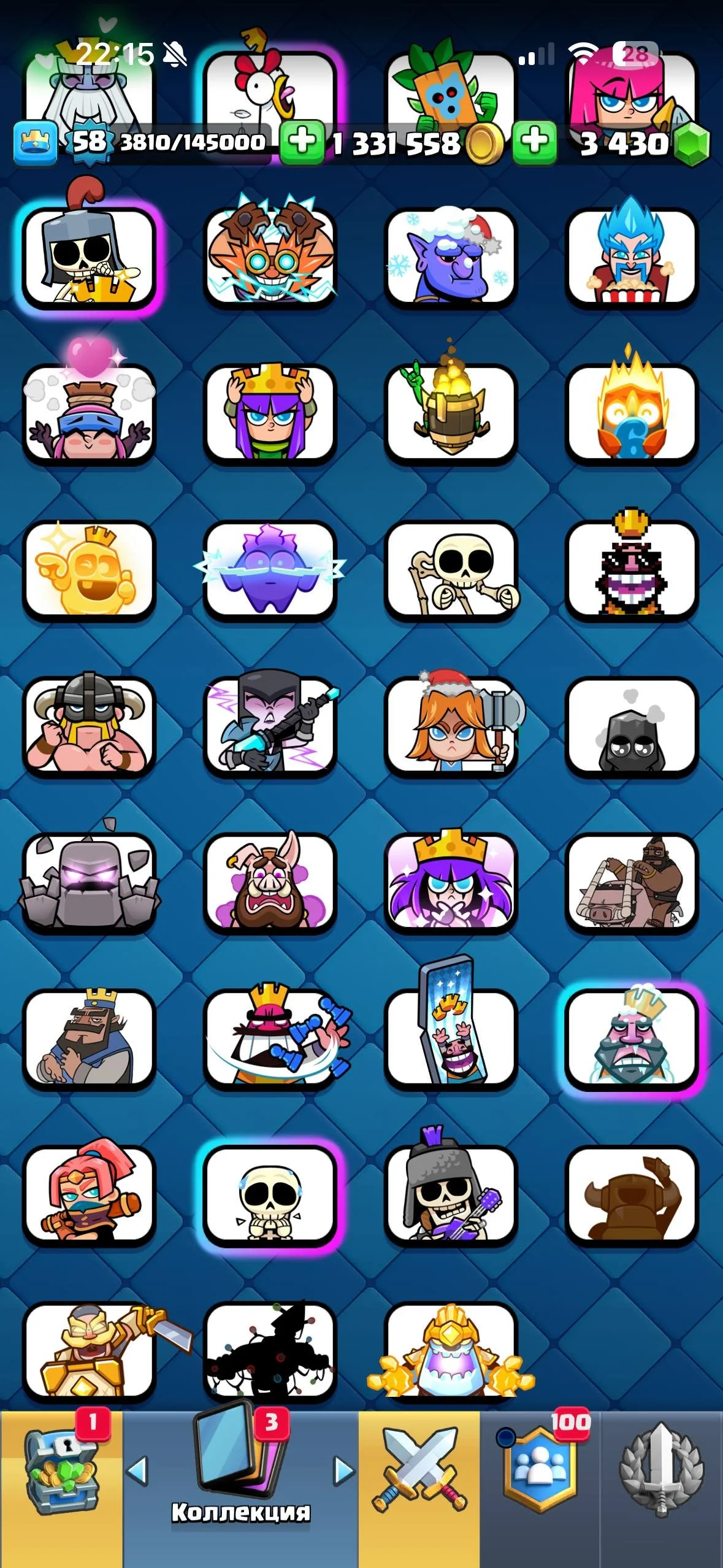Tap the green plus next to gems
Viewport: 723px width, 1568px height.
pyautogui.click(x=535, y=142)
